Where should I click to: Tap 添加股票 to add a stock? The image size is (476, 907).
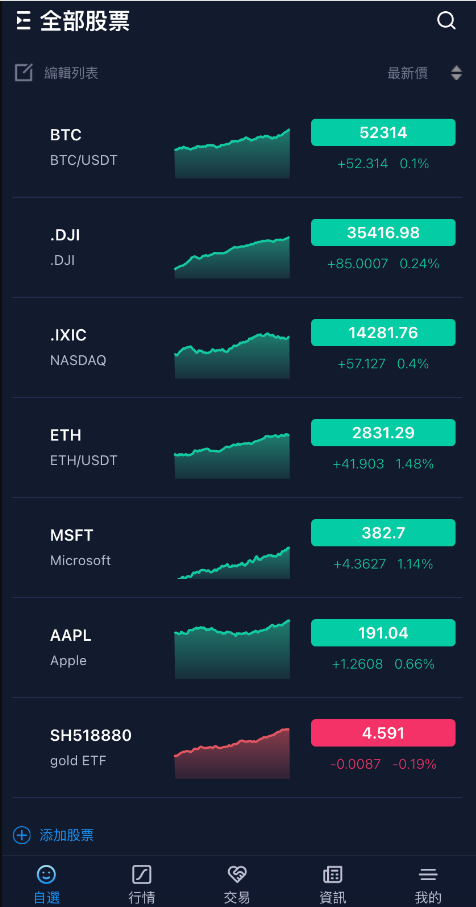(x=53, y=835)
